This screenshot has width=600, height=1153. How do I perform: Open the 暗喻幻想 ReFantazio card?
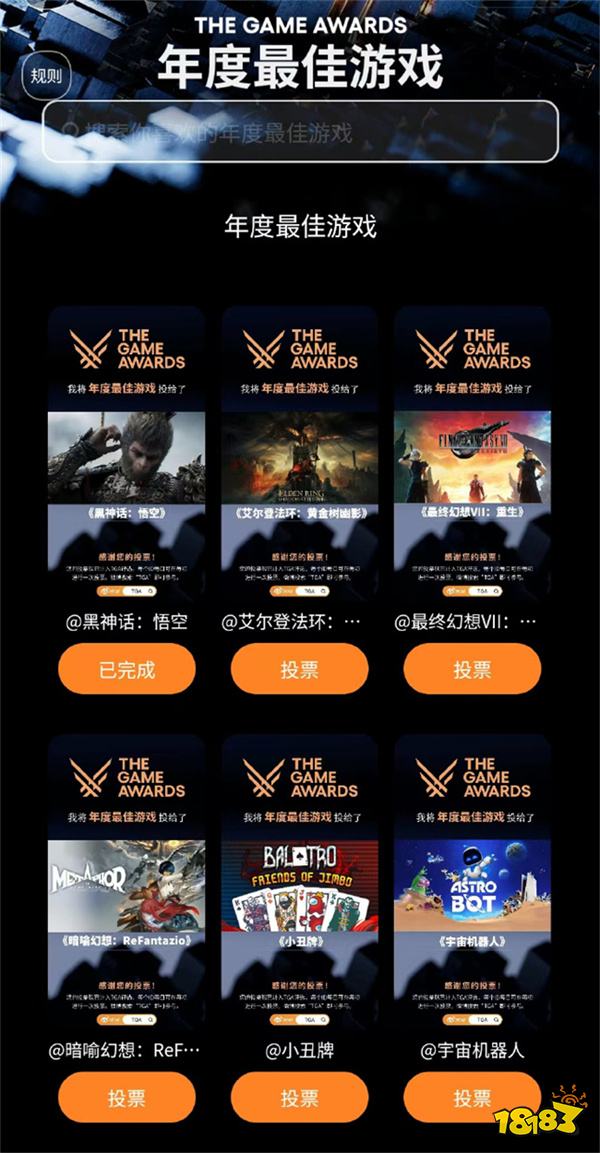click(127, 888)
